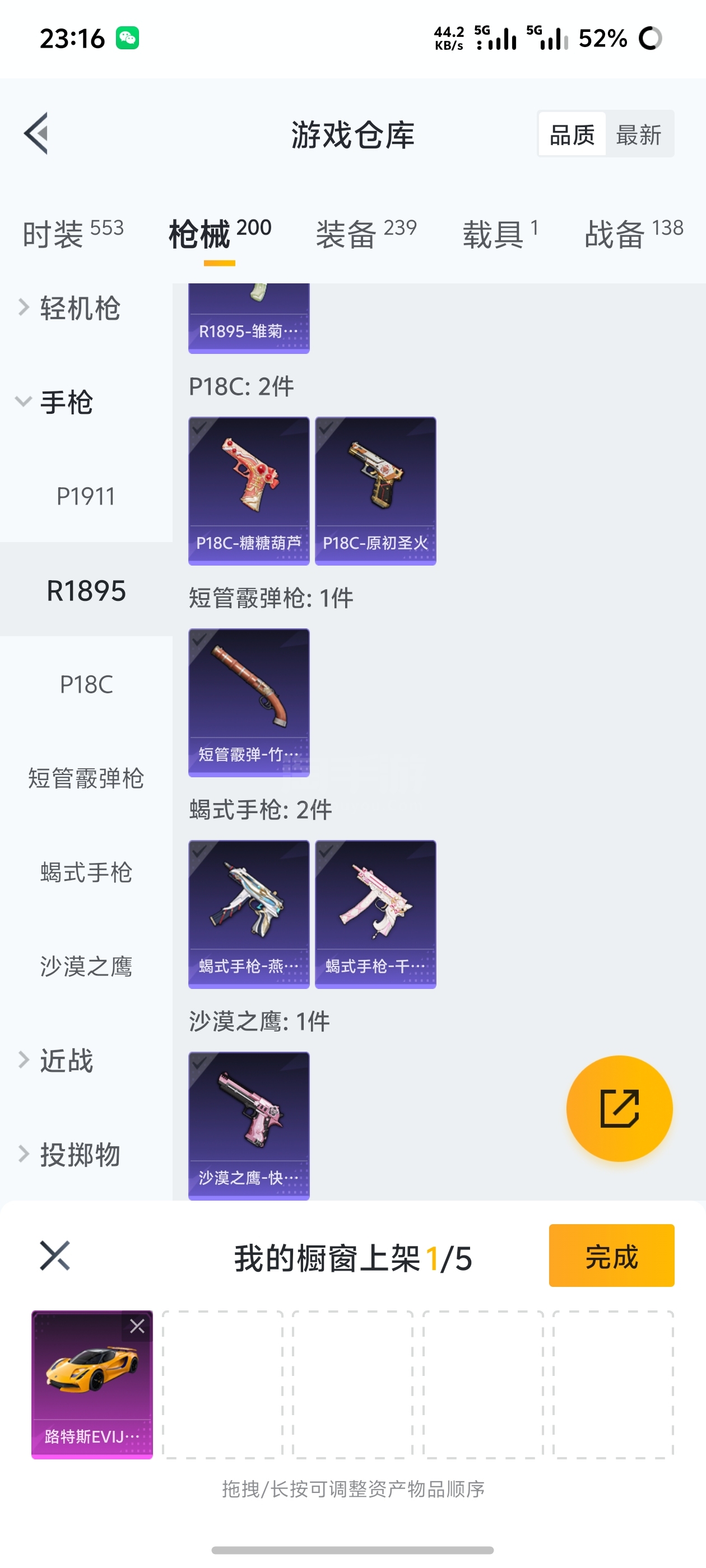The image size is (706, 1568).
Task: Switch to the 载具 tab
Action: [500, 234]
